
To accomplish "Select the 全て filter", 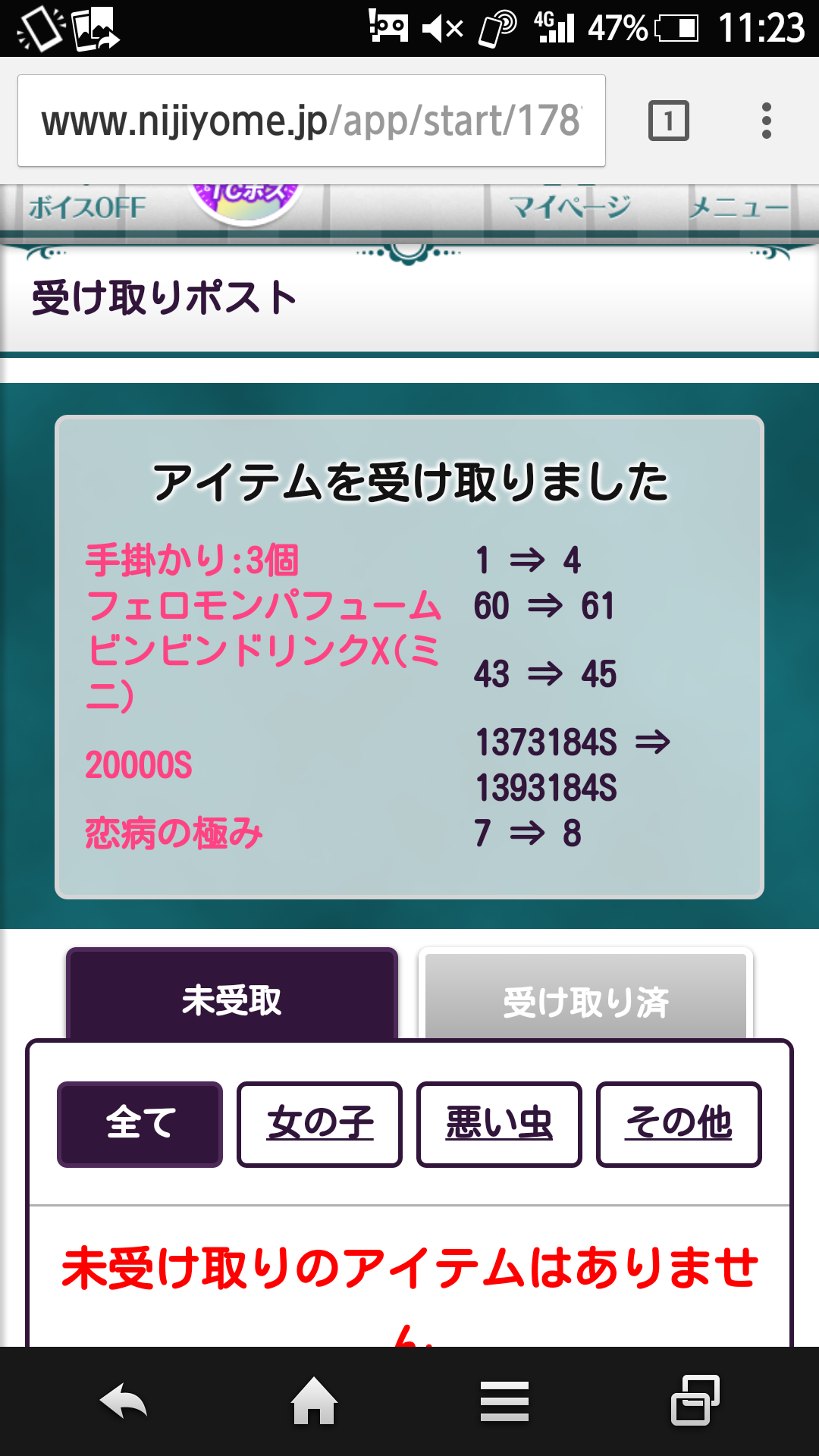I will click(140, 1123).
